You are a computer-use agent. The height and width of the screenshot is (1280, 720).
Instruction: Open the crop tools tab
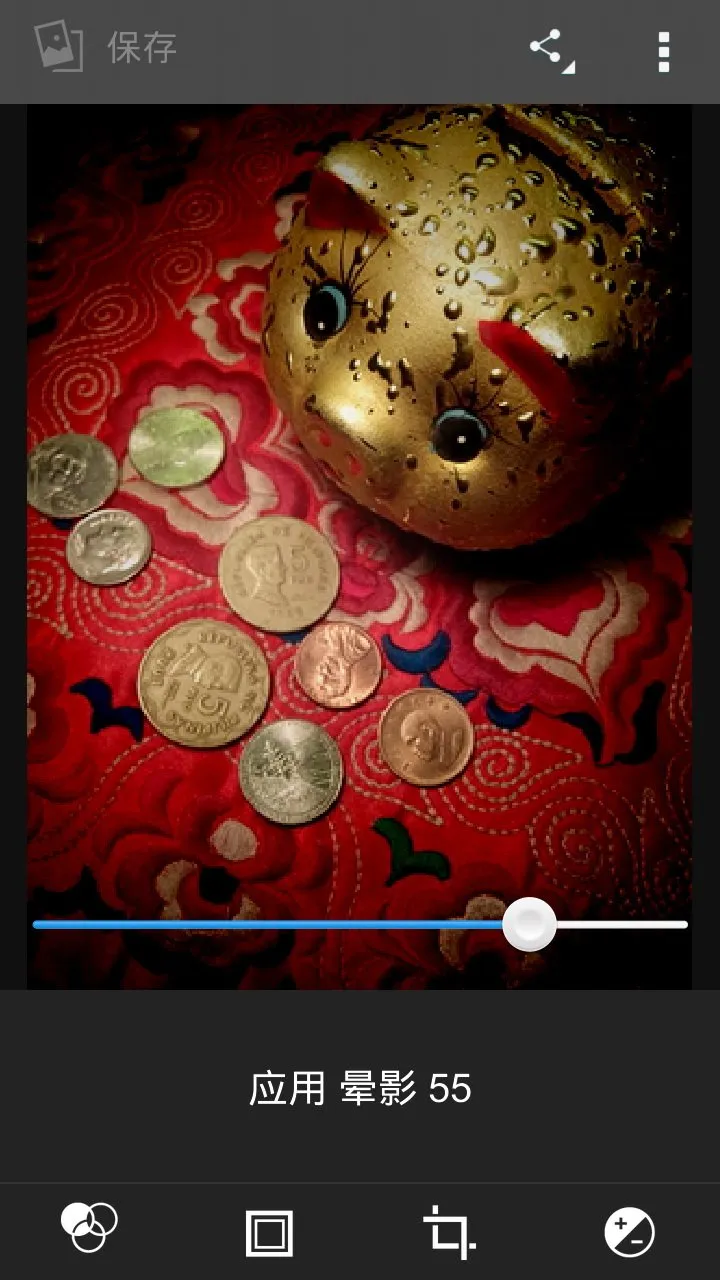(449, 1232)
